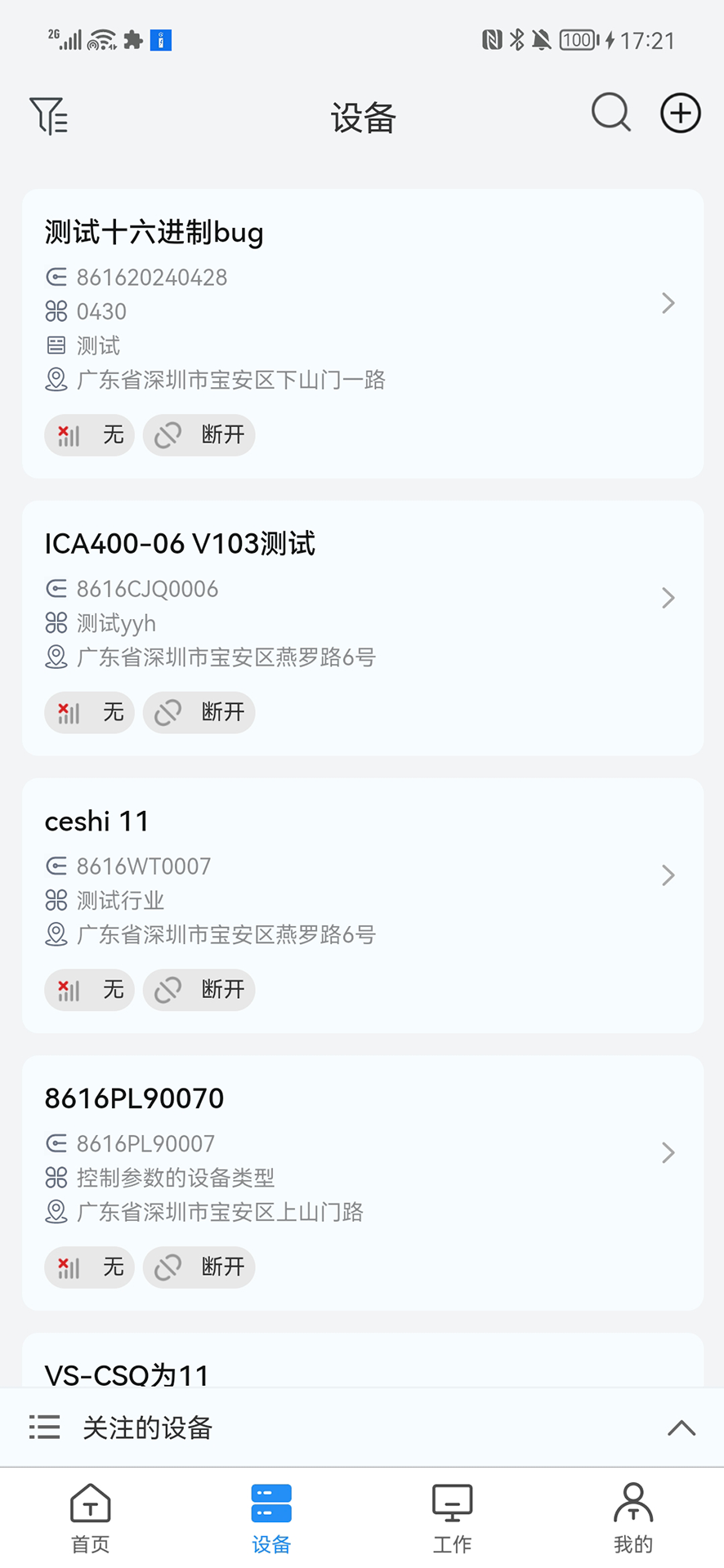Open the device filter icon
724x1568 pixels.
tap(48, 115)
